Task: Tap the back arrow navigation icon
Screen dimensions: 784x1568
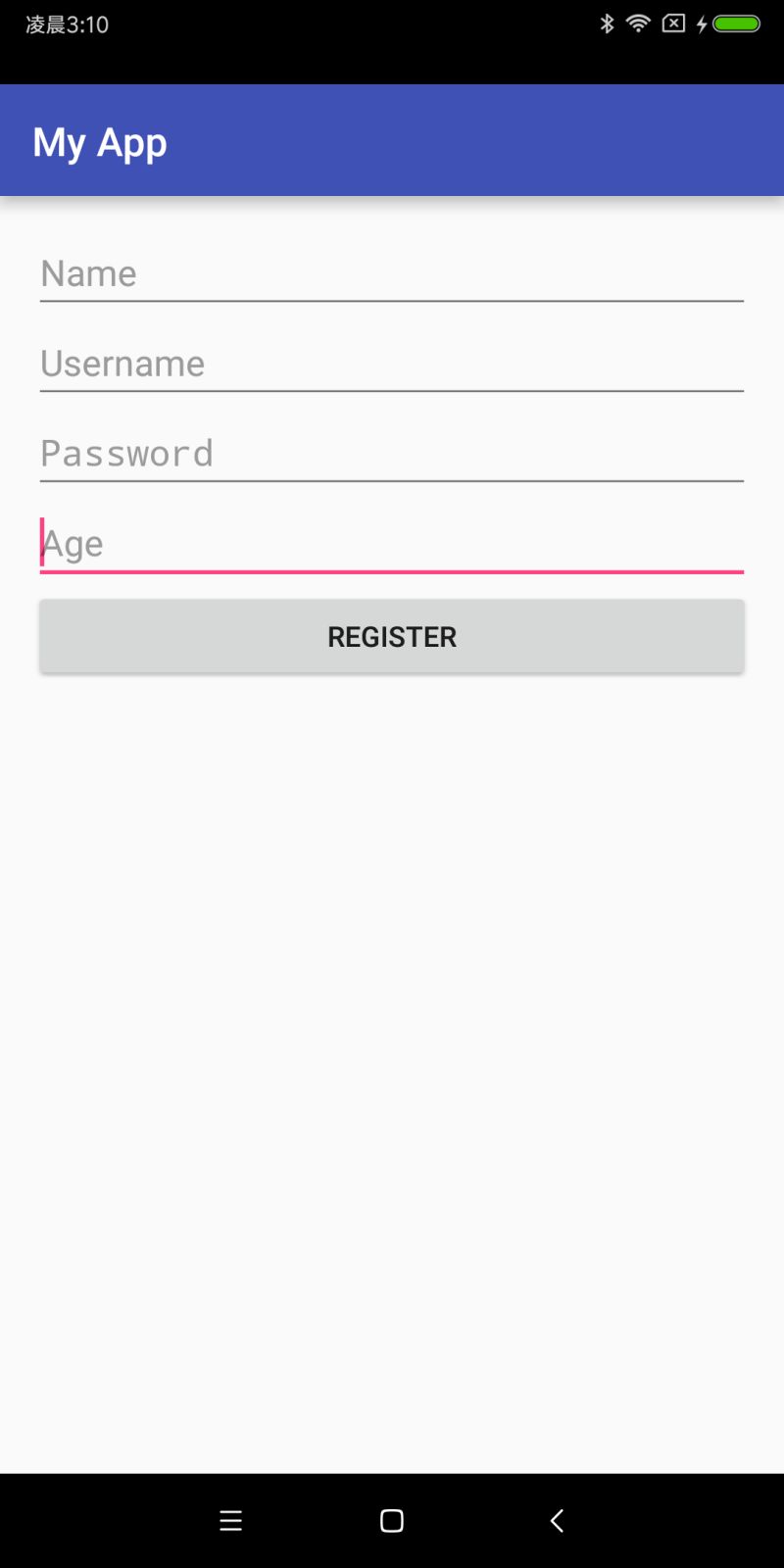Action: 556,1520
